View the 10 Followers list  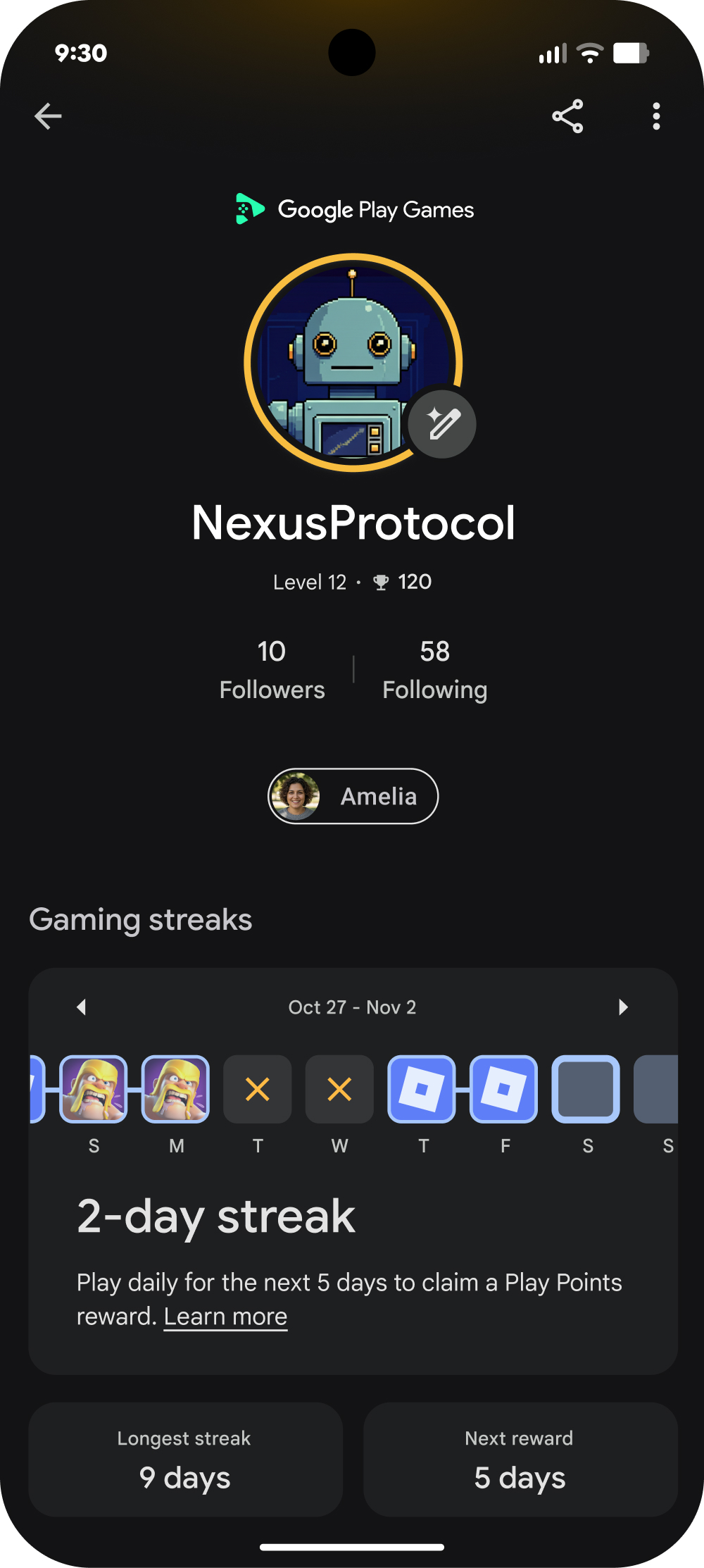click(x=272, y=669)
